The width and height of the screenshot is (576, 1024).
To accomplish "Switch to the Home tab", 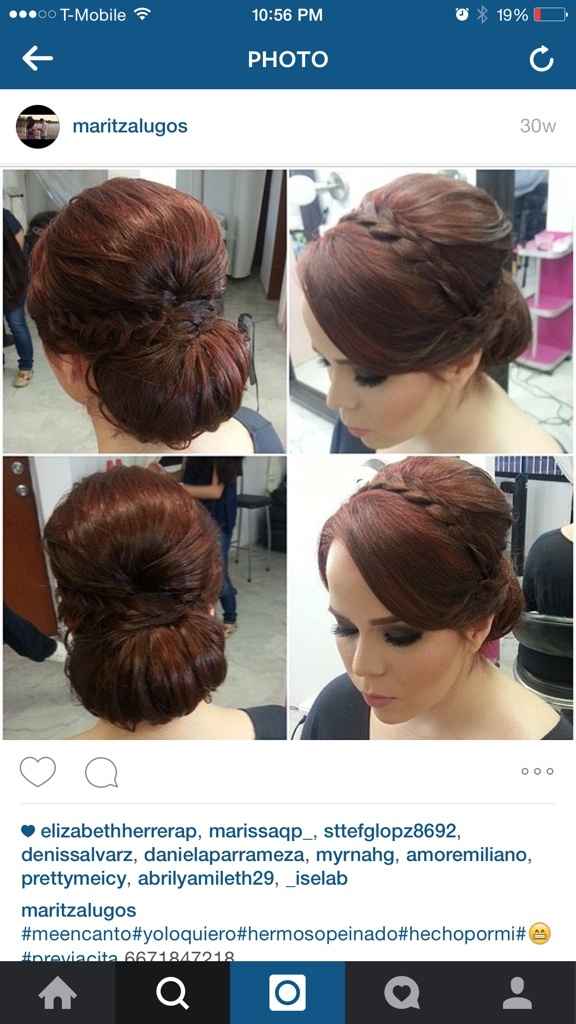I will tap(57, 993).
